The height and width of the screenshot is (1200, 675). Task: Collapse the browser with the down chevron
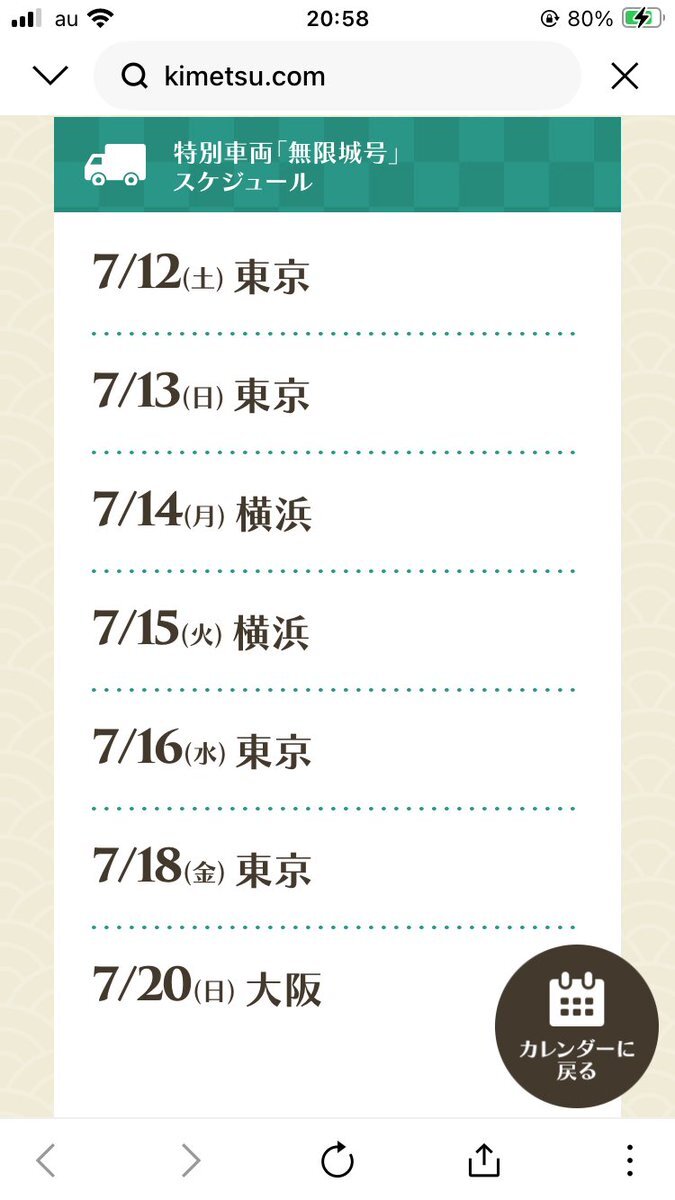[50, 76]
